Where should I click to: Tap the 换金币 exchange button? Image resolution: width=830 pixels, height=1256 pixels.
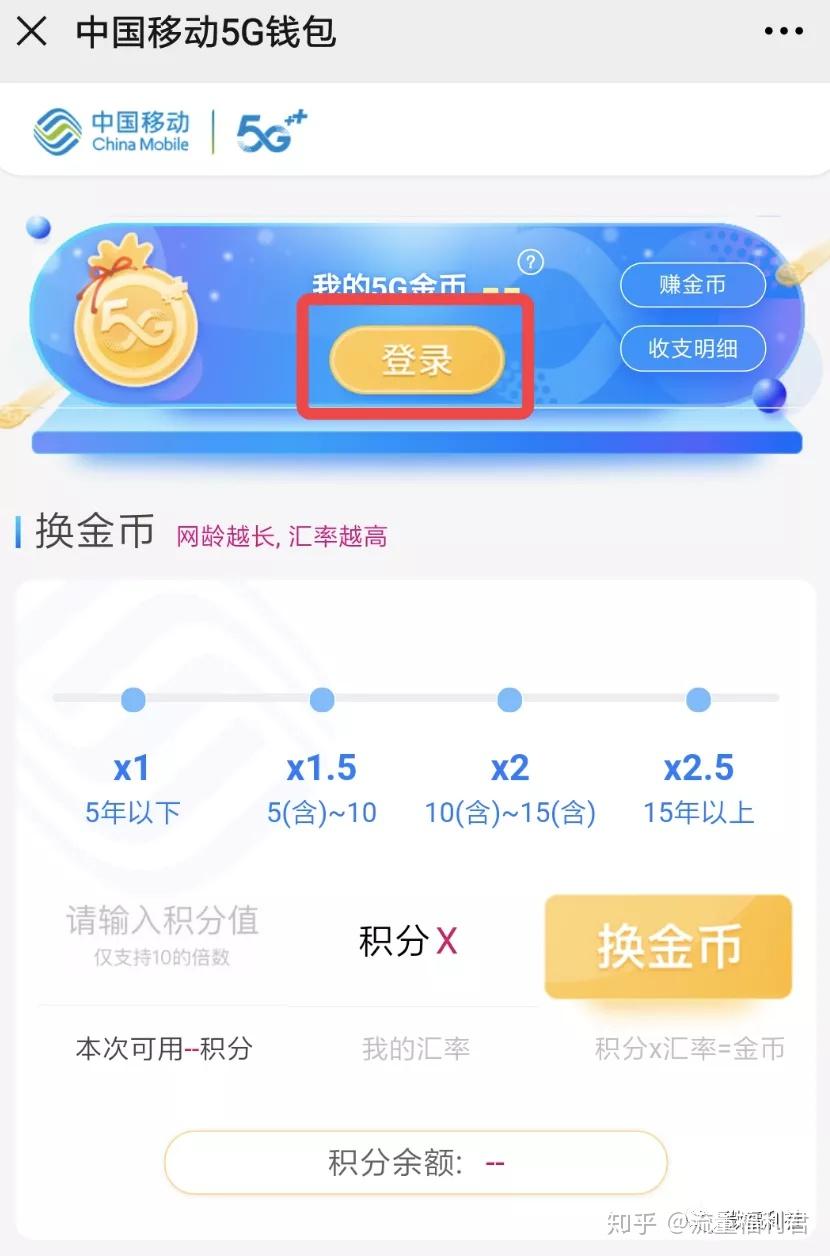click(667, 946)
